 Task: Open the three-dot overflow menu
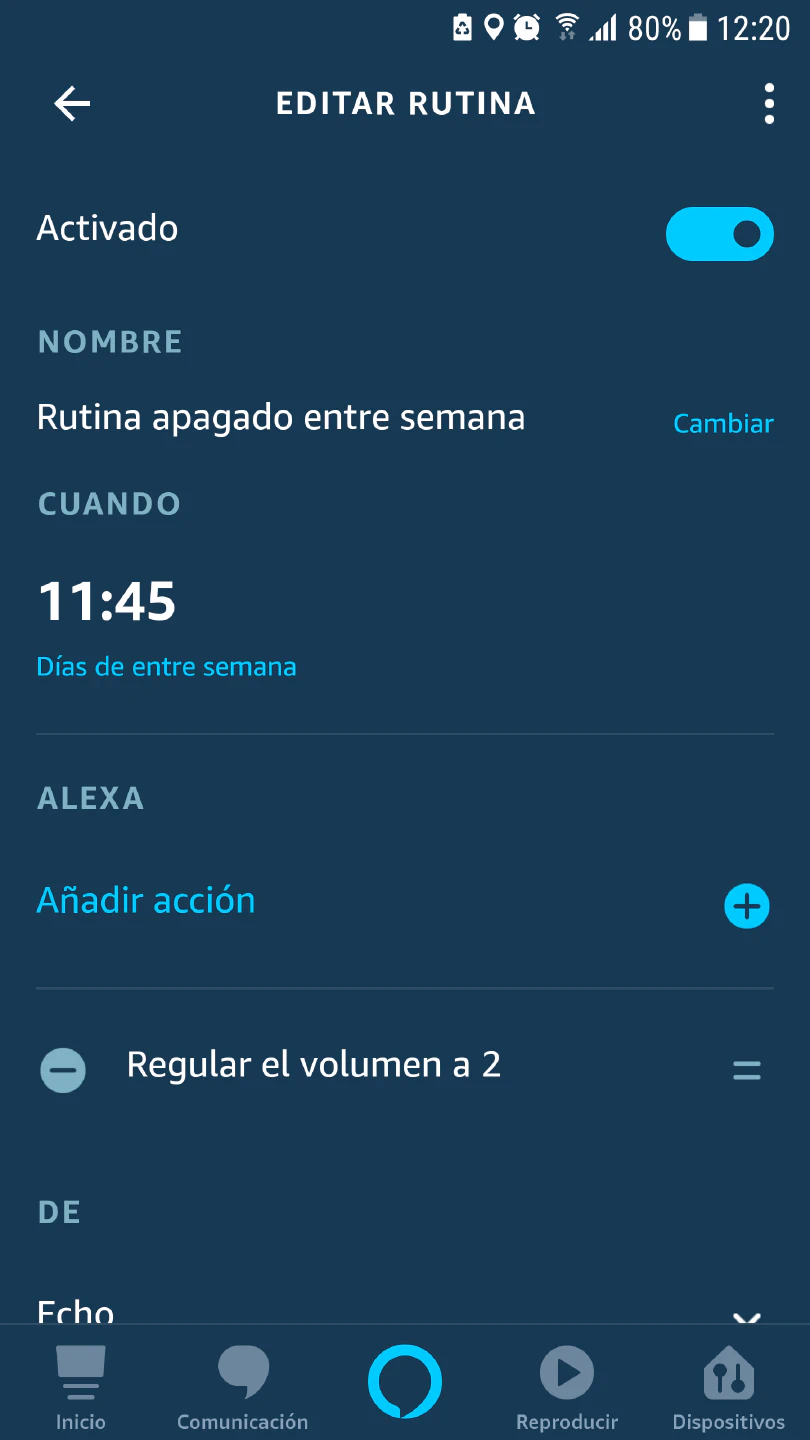[x=768, y=103]
